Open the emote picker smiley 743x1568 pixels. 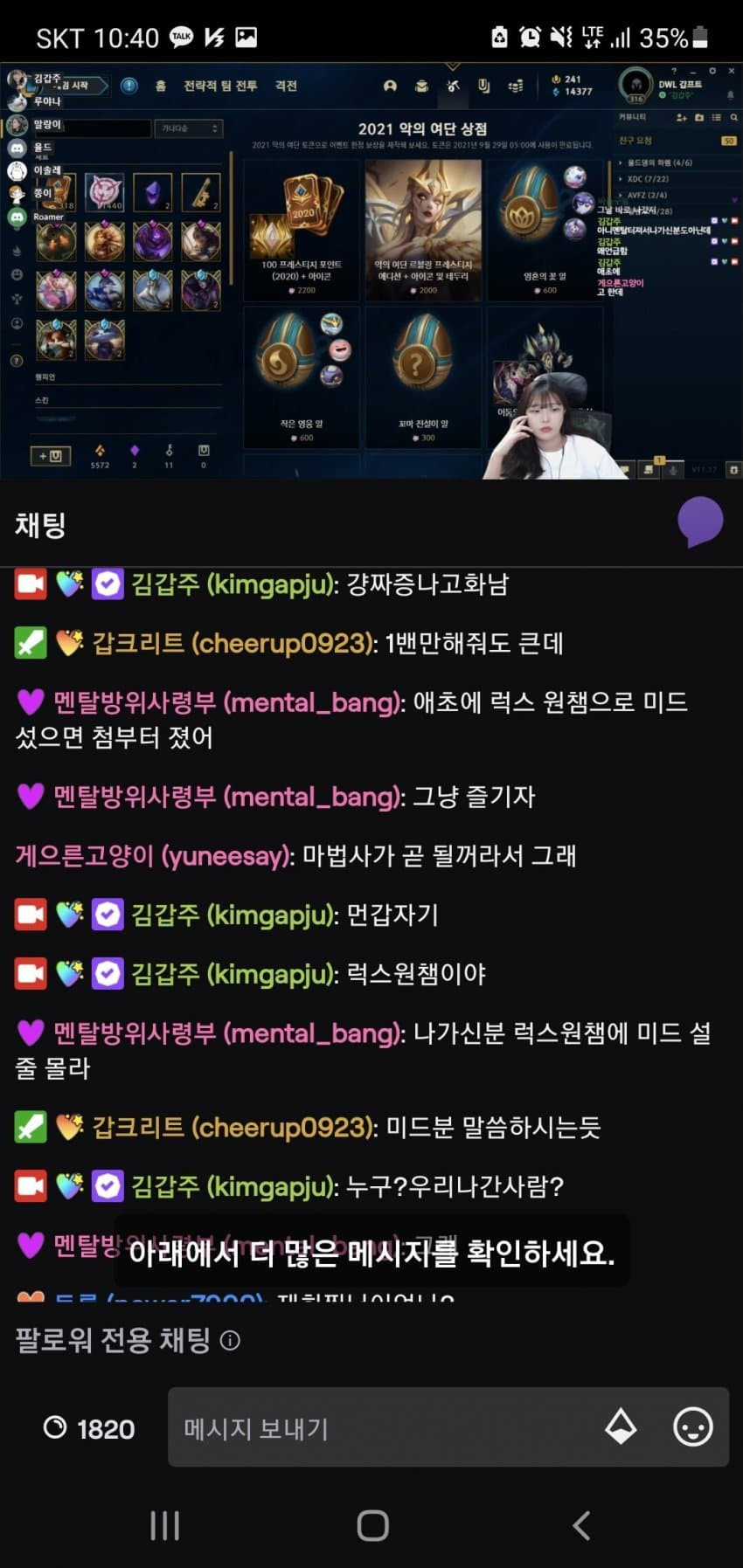[x=692, y=1427]
